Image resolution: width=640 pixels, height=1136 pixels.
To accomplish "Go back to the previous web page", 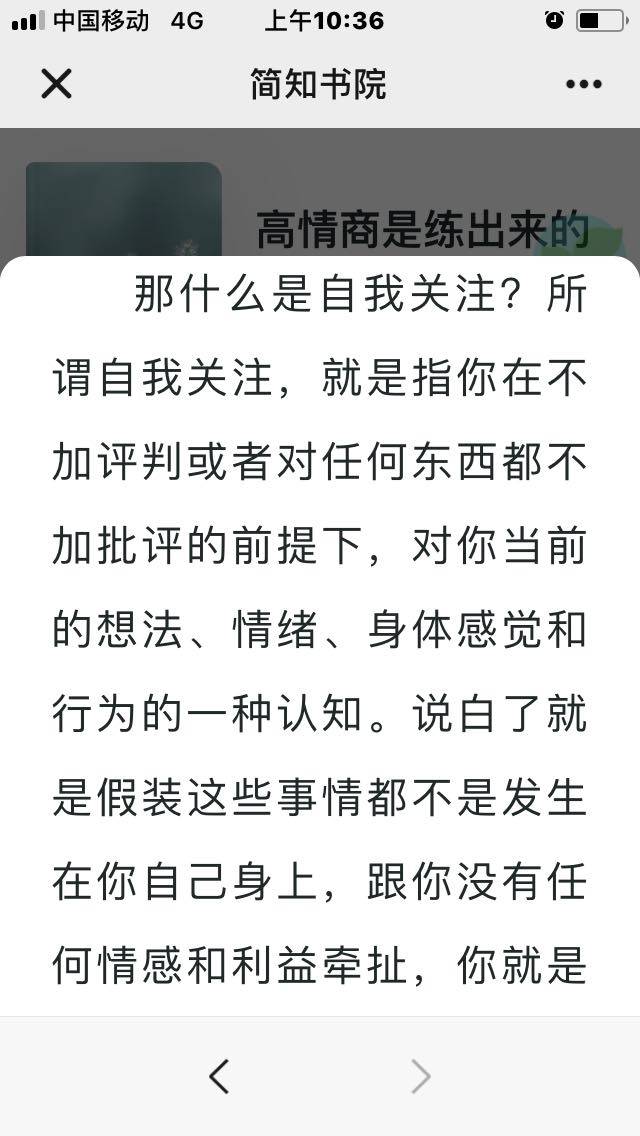I will (219, 1076).
